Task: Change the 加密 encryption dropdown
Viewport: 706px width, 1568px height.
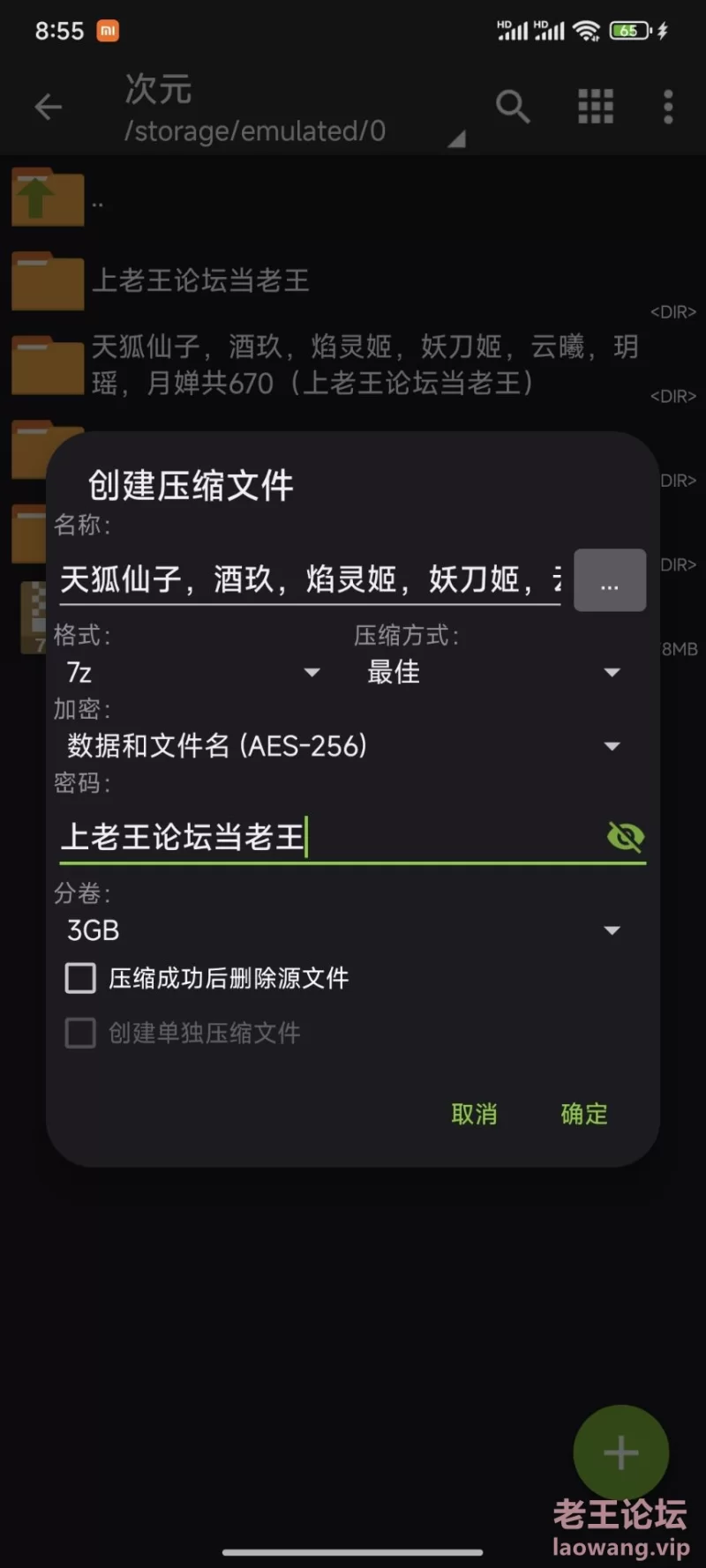Action: click(x=344, y=746)
